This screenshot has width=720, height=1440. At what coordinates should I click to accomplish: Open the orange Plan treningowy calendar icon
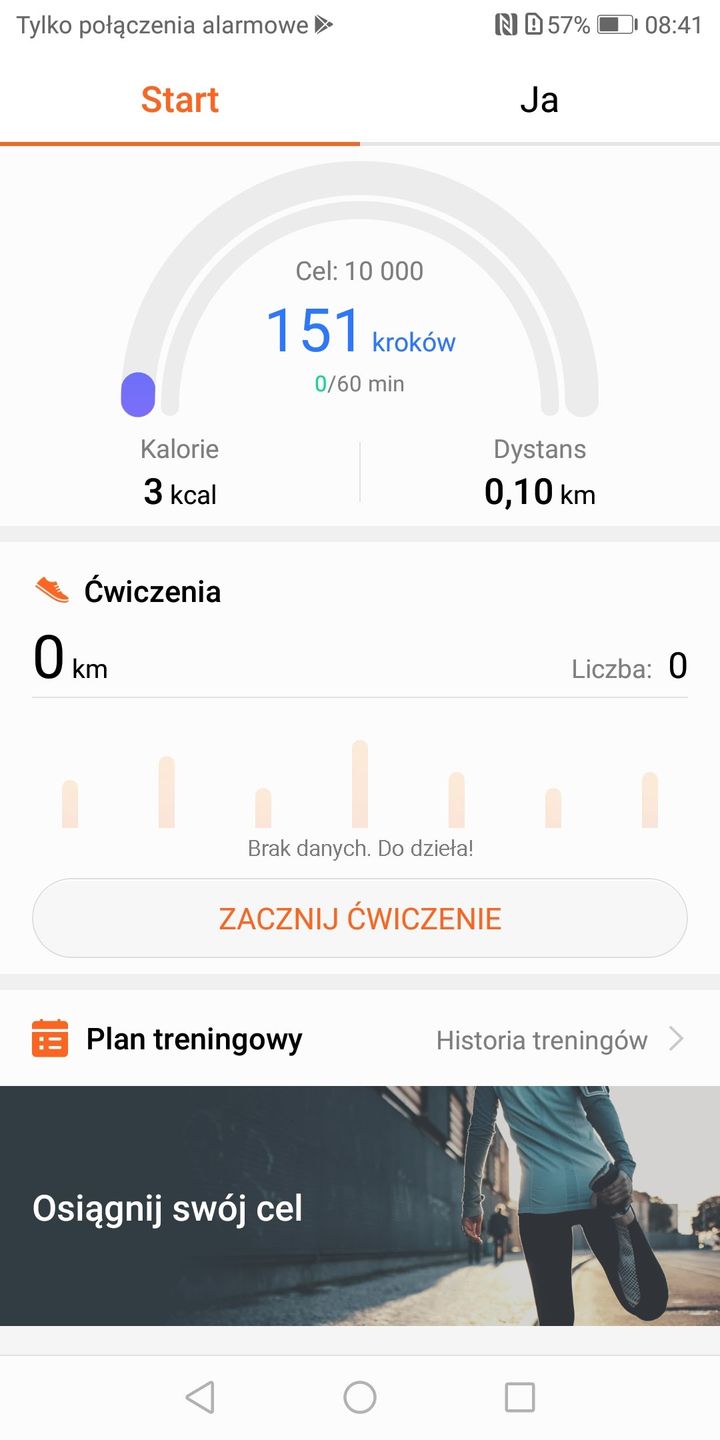pos(52,1039)
